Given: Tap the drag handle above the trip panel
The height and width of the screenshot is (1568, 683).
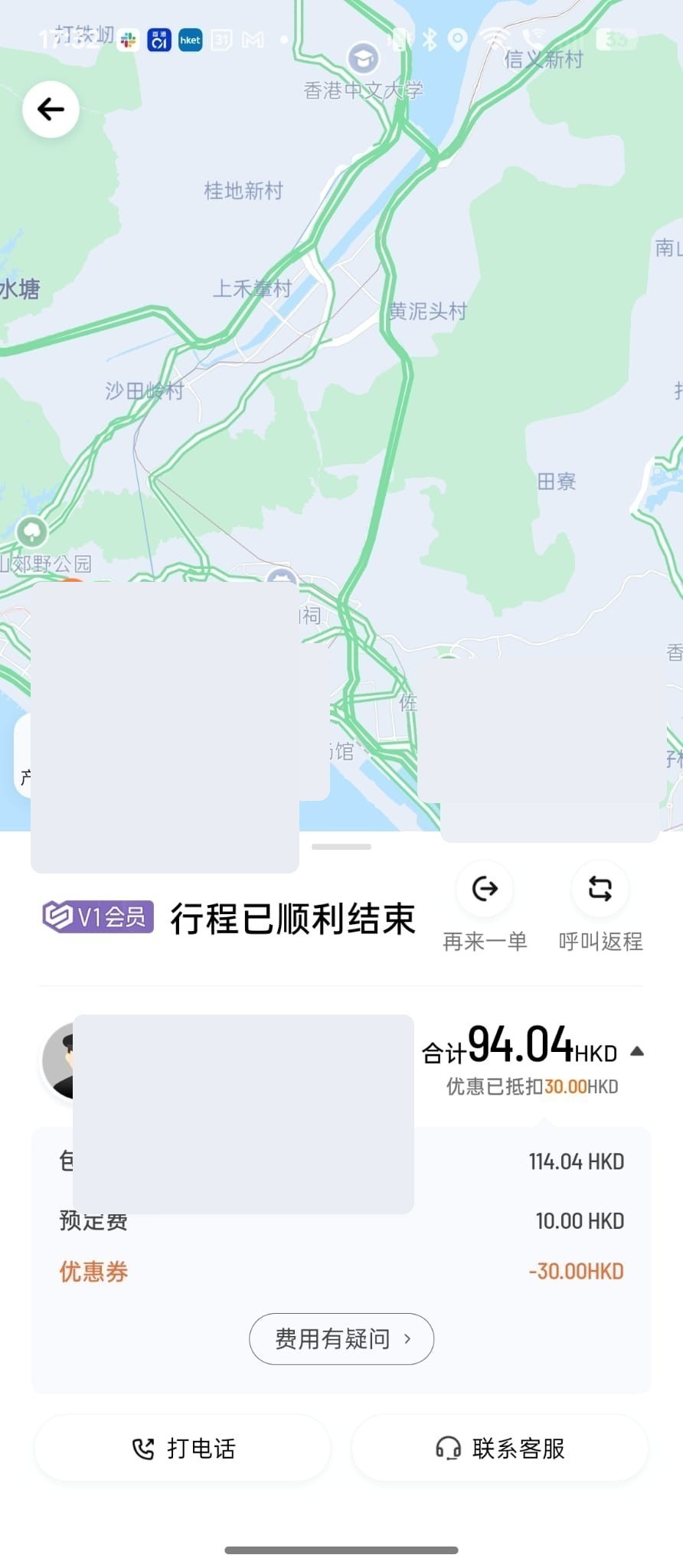Looking at the screenshot, I should (x=341, y=846).
